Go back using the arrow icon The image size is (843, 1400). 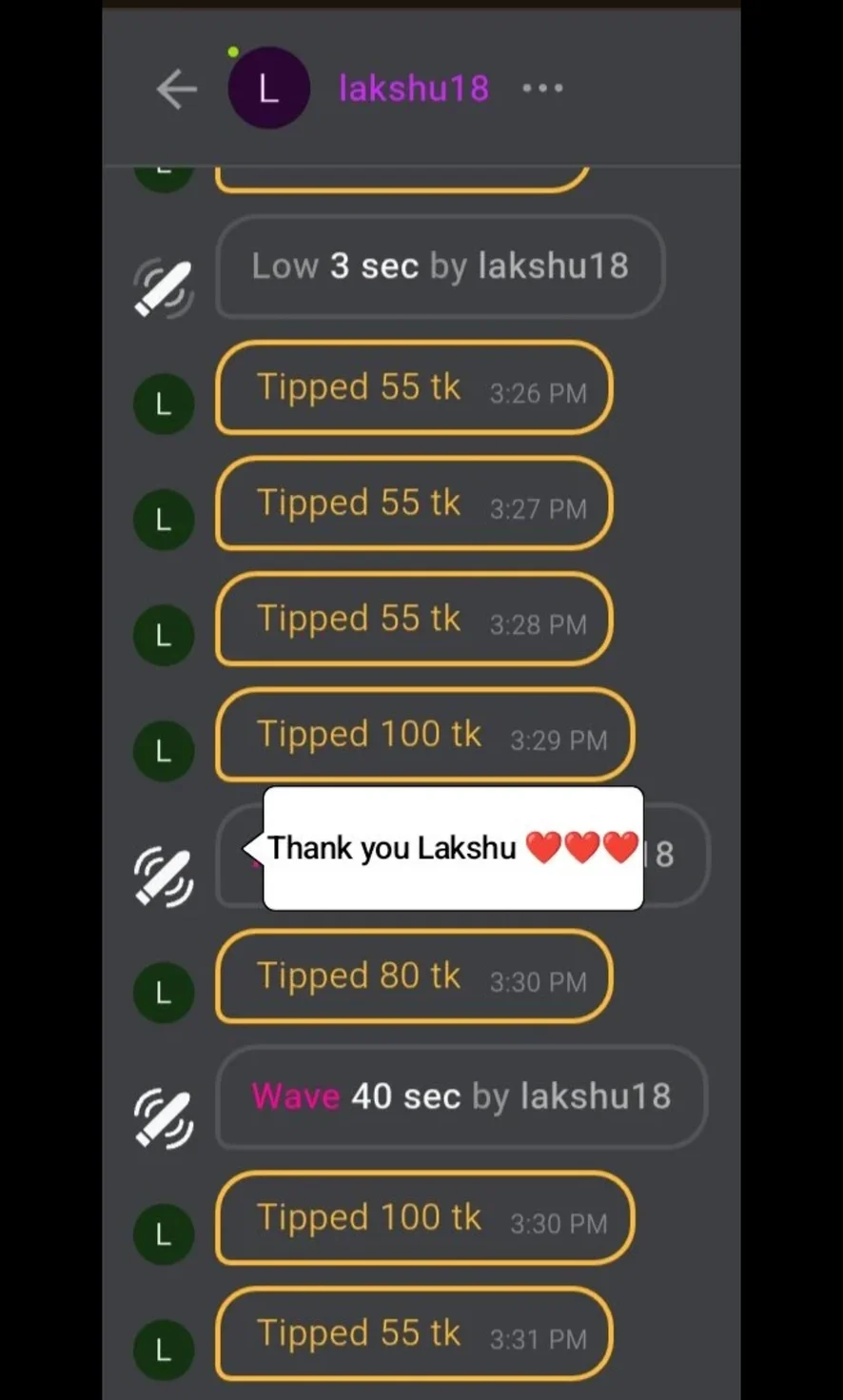point(176,89)
